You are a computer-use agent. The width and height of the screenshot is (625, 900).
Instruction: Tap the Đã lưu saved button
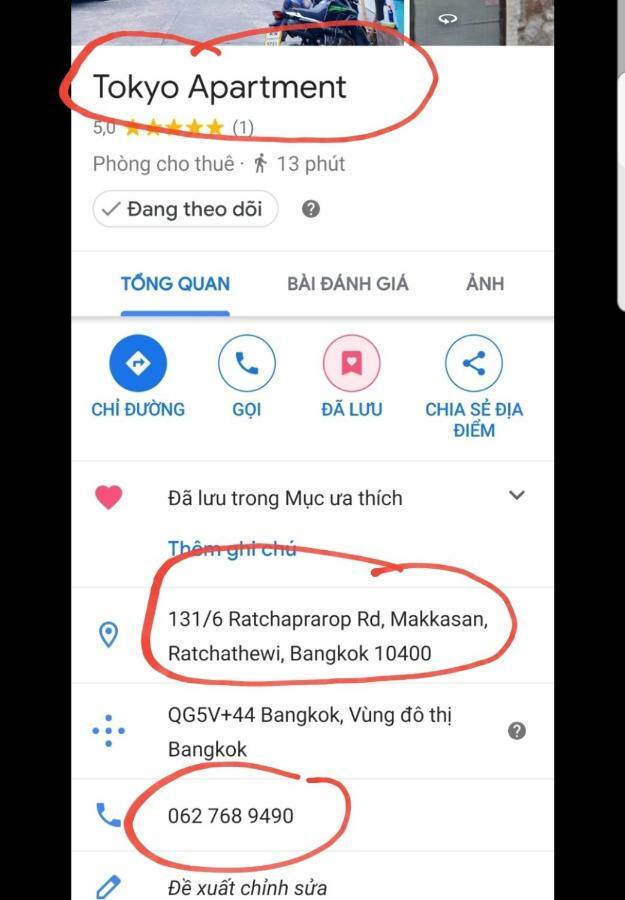(x=351, y=364)
